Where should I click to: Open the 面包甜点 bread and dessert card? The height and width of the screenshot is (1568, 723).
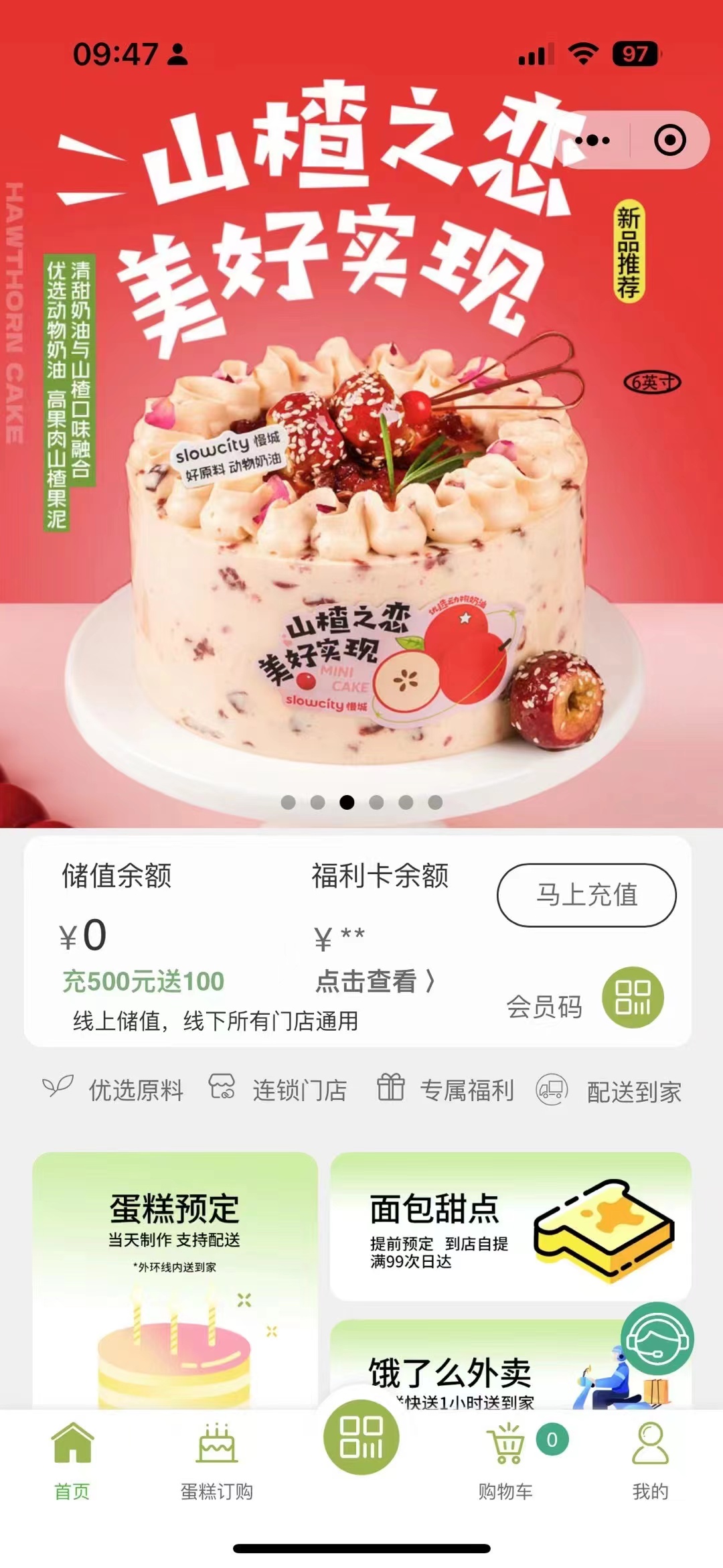pos(510,1227)
